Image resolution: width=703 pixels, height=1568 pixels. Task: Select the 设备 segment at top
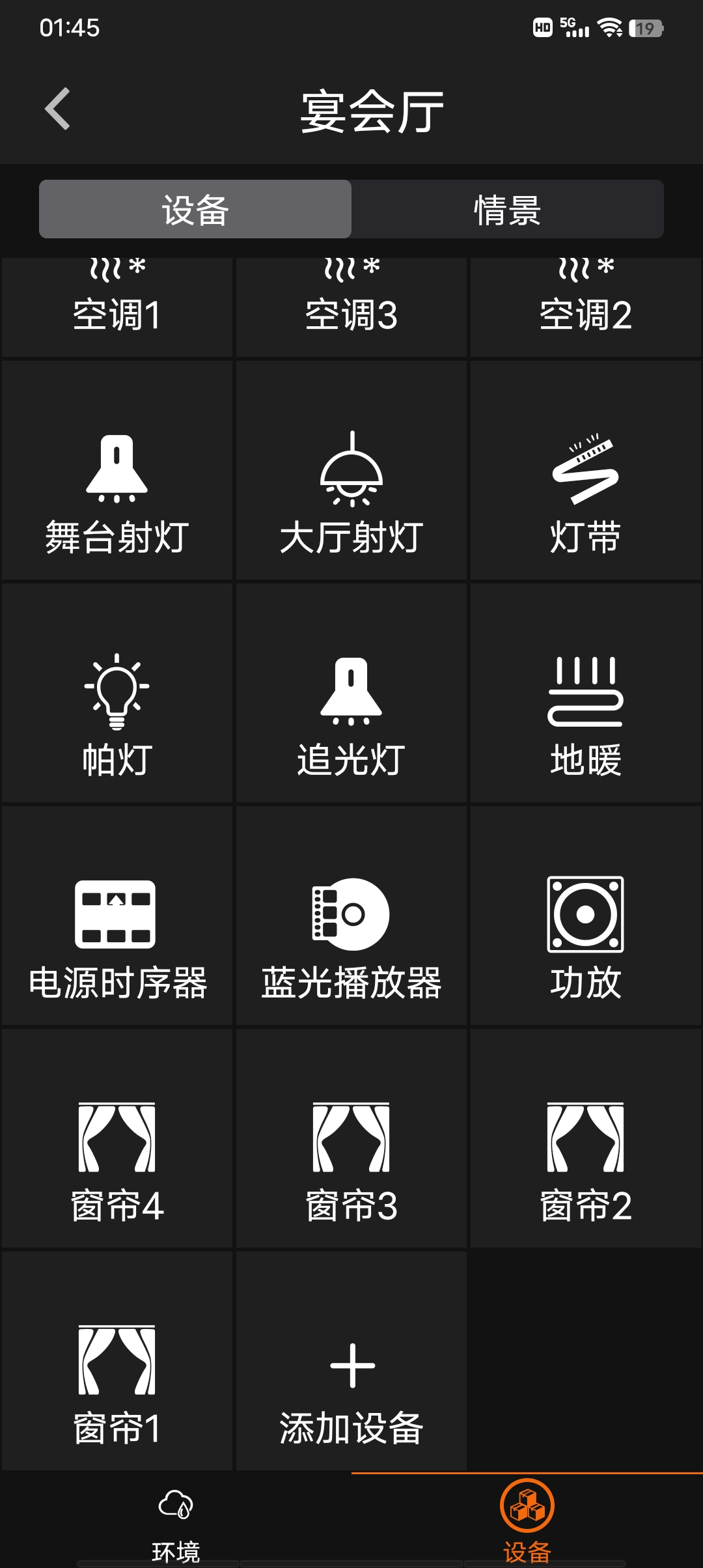[195, 210]
